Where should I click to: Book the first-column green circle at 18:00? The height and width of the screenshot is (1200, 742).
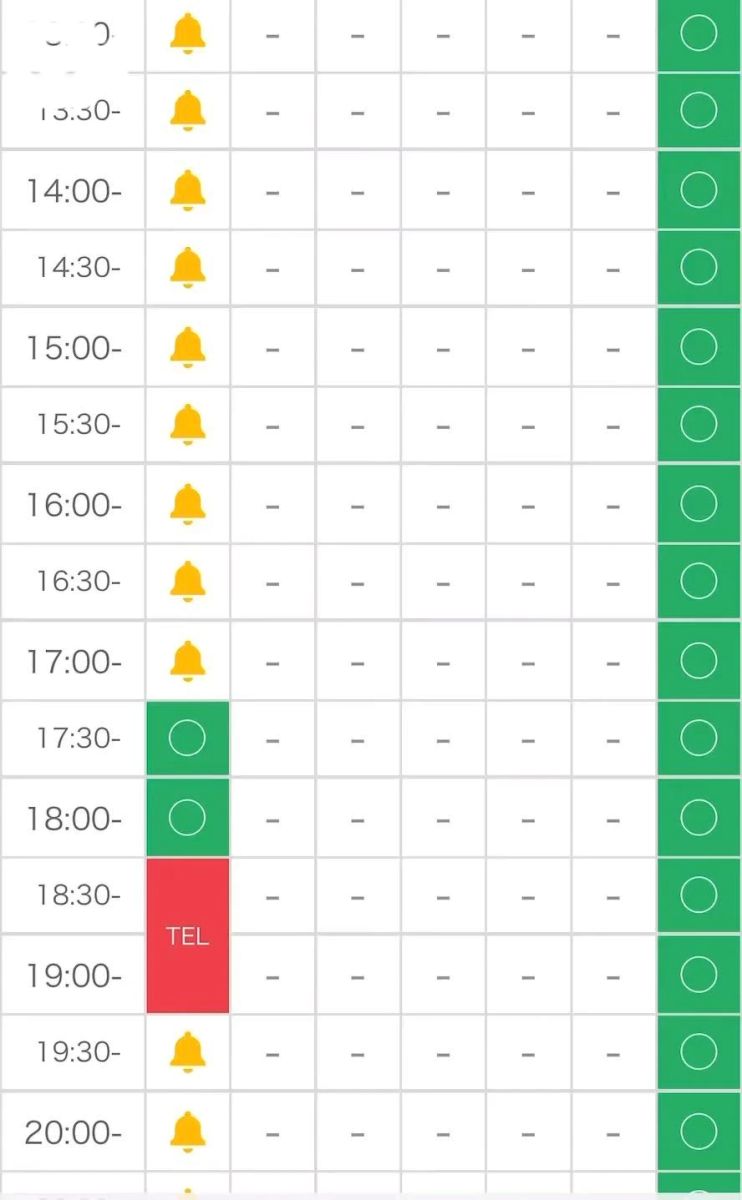click(x=187, y=818)
